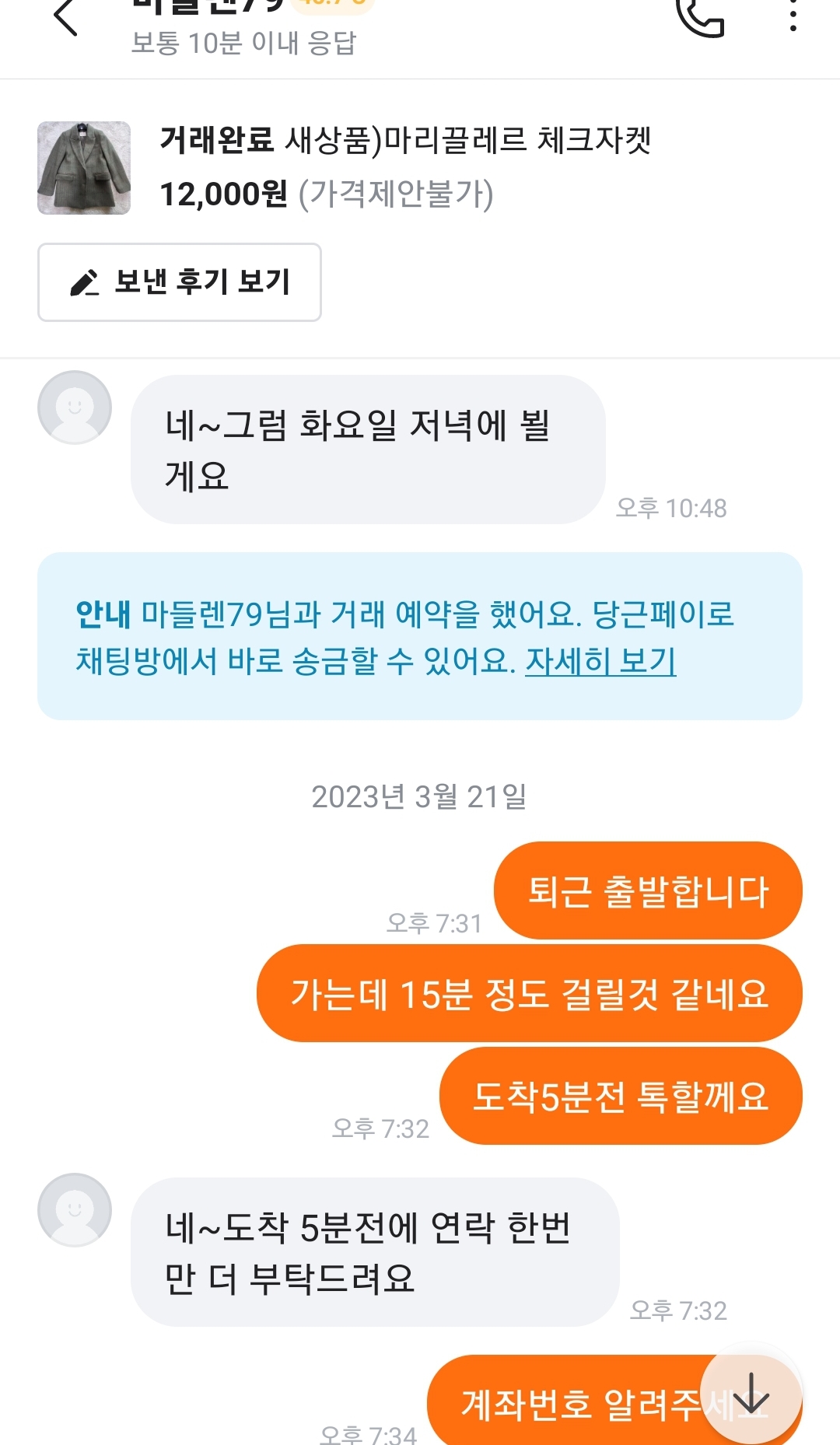Open the 마리끌레르 체크자켓 listing
840x1445 pixels.
345,167
